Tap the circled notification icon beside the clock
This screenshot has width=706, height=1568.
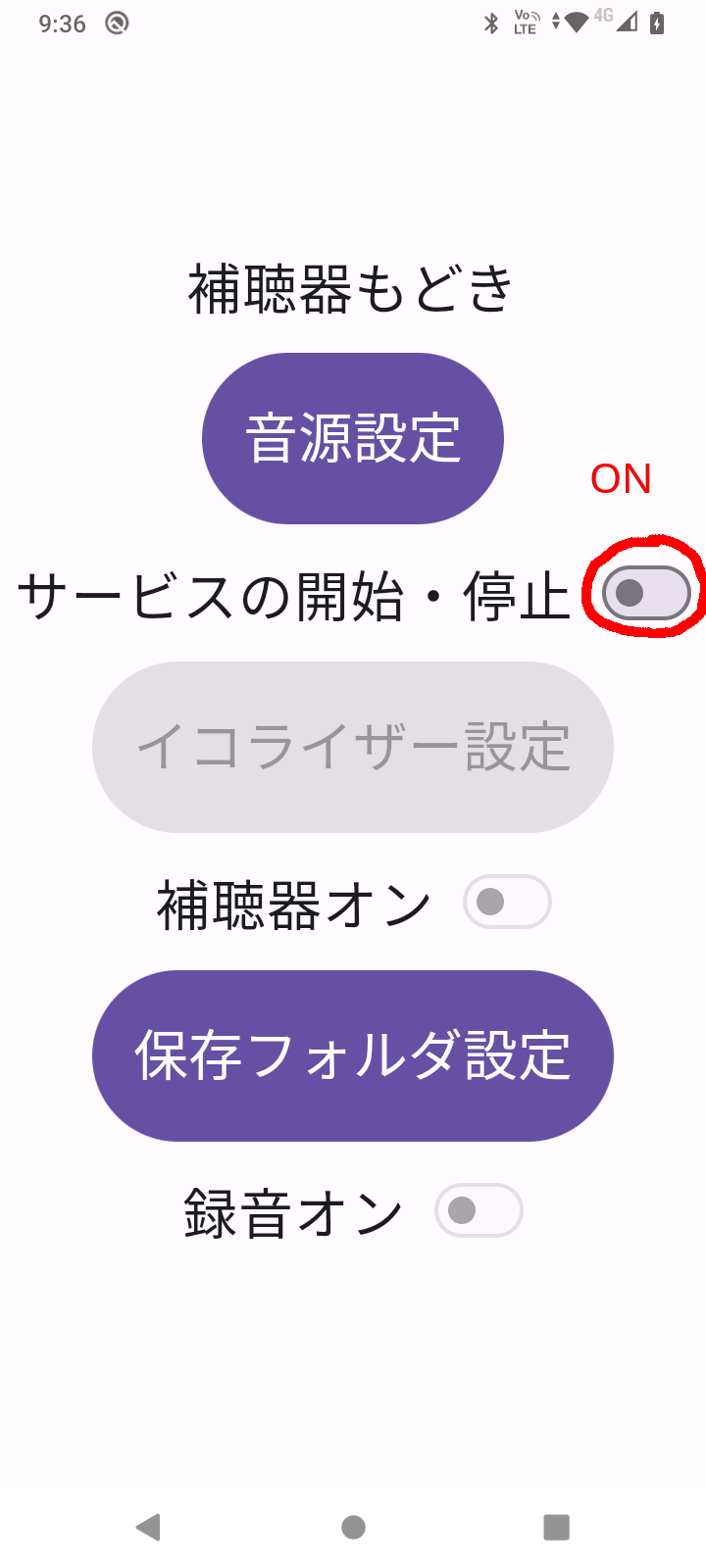115,22
